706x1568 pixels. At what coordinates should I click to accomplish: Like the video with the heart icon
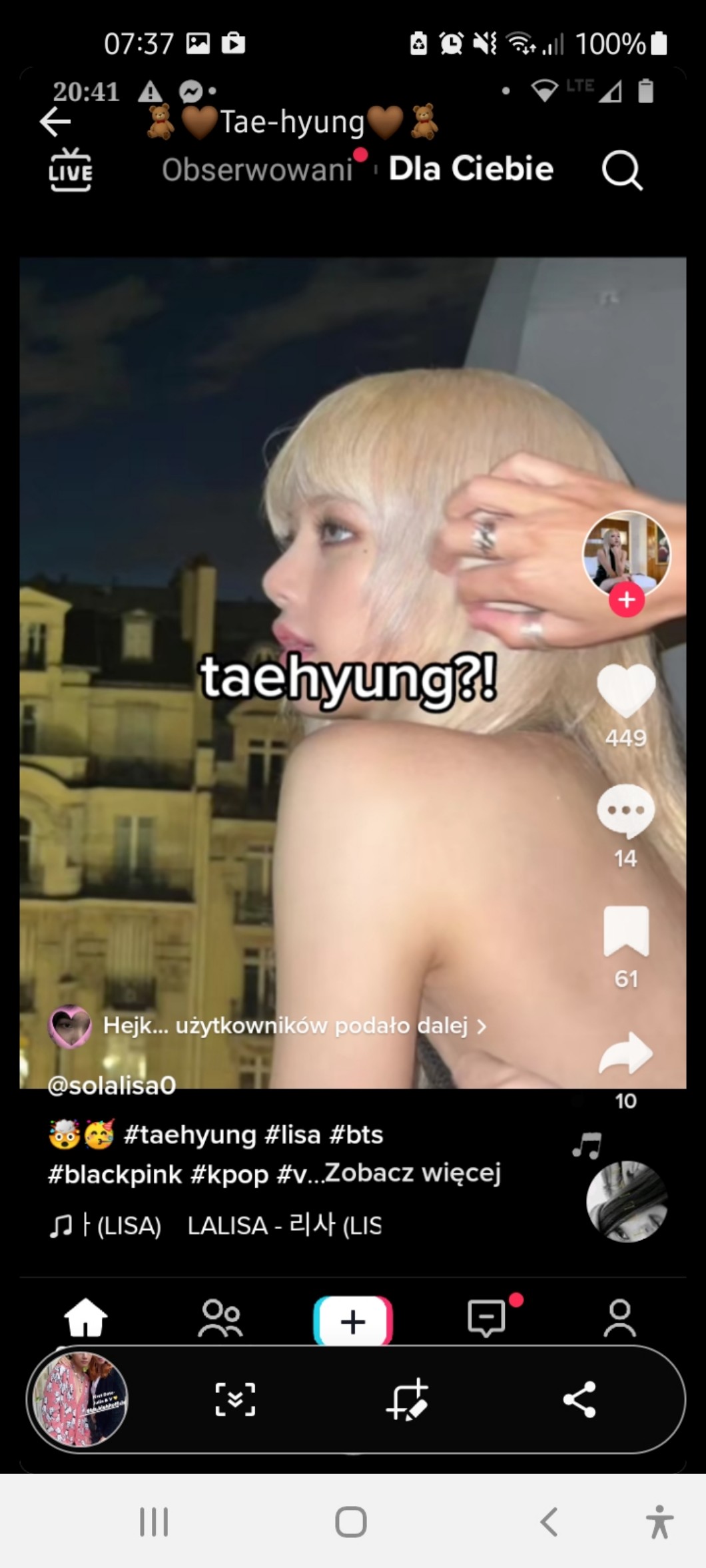click(625, 690)
